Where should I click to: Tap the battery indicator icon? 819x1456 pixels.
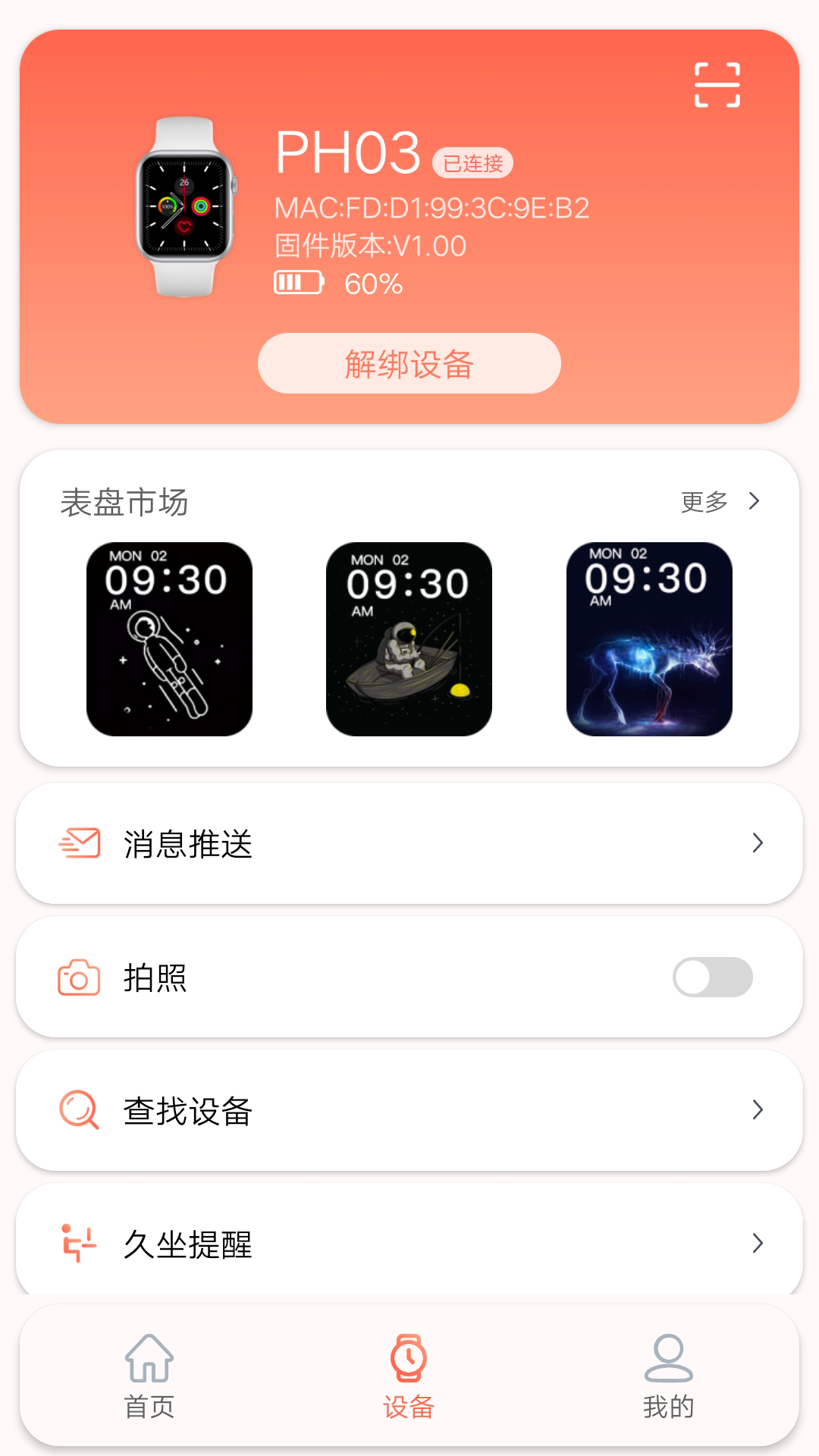point(299,283)
